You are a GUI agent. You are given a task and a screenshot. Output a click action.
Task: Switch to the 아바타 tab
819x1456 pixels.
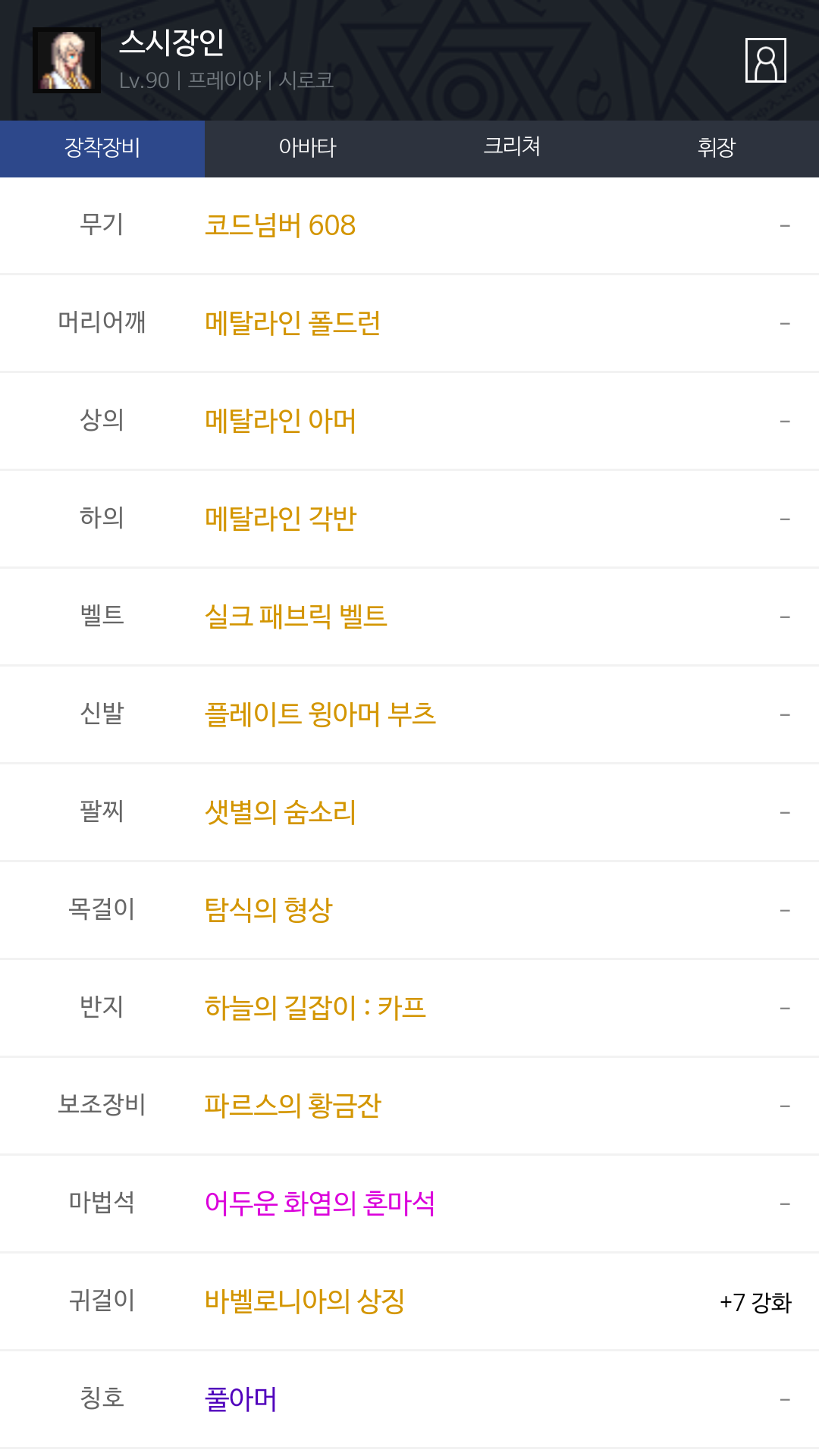point(307,149)
